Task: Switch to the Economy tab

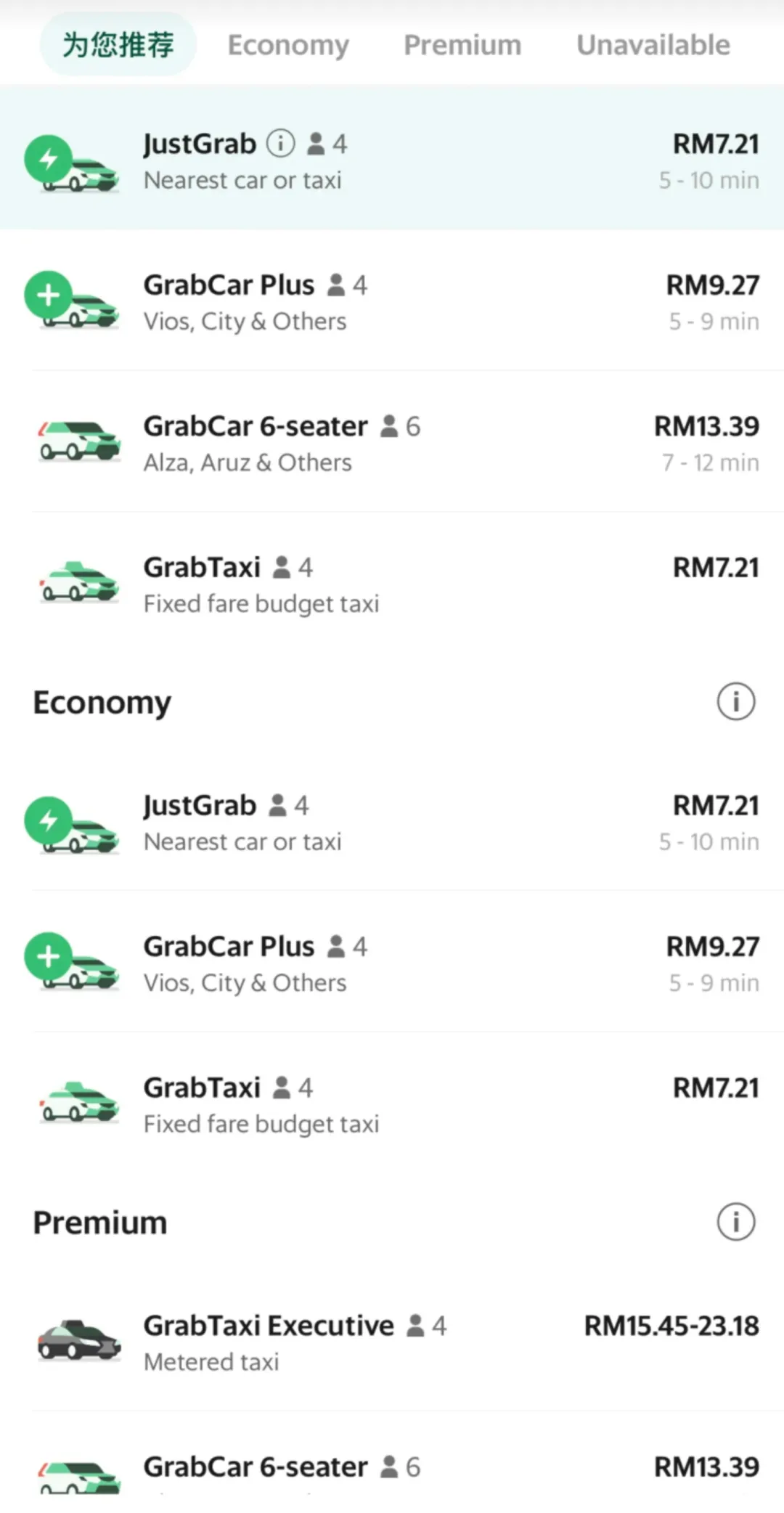Action: click(x=288, y=45)
